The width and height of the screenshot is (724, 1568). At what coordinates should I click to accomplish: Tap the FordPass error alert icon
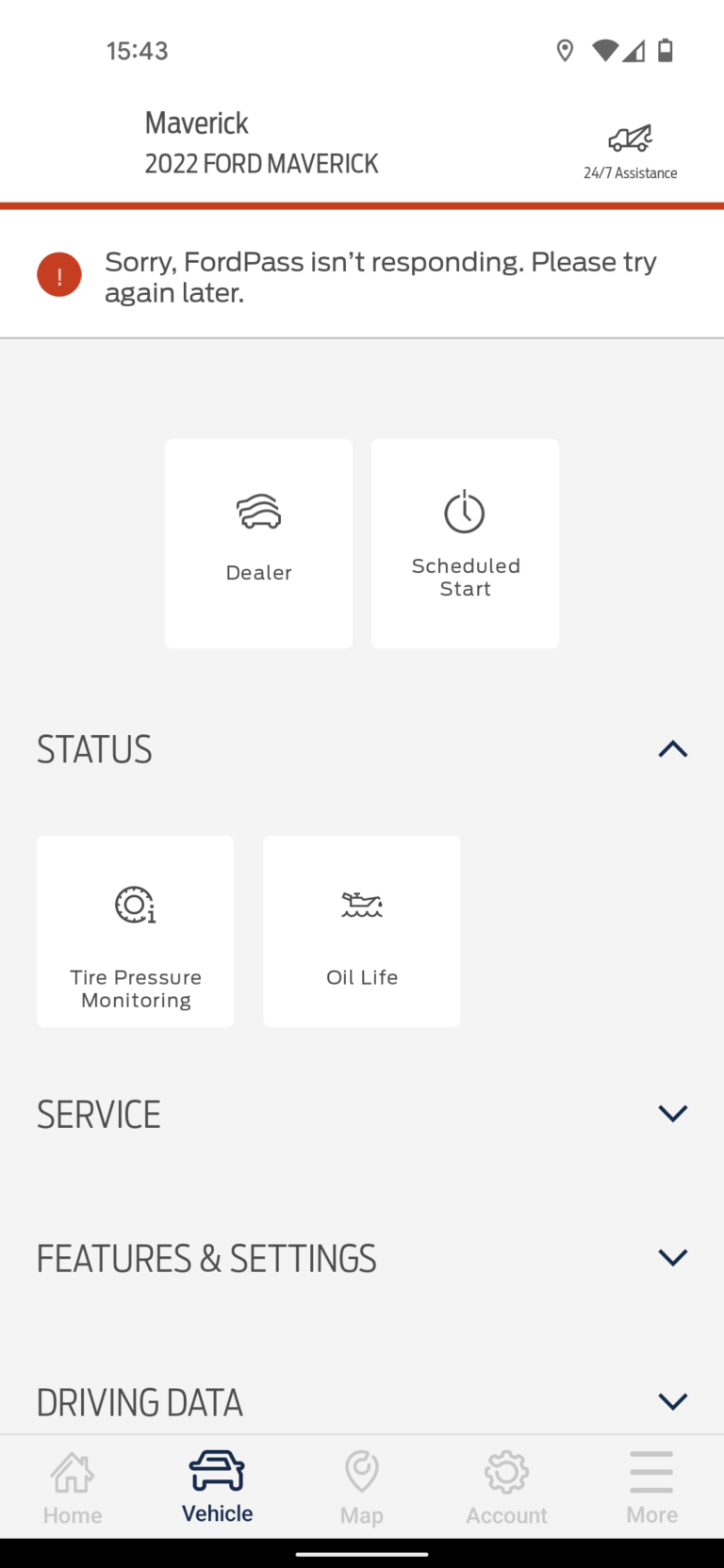(x=58, y=274)
